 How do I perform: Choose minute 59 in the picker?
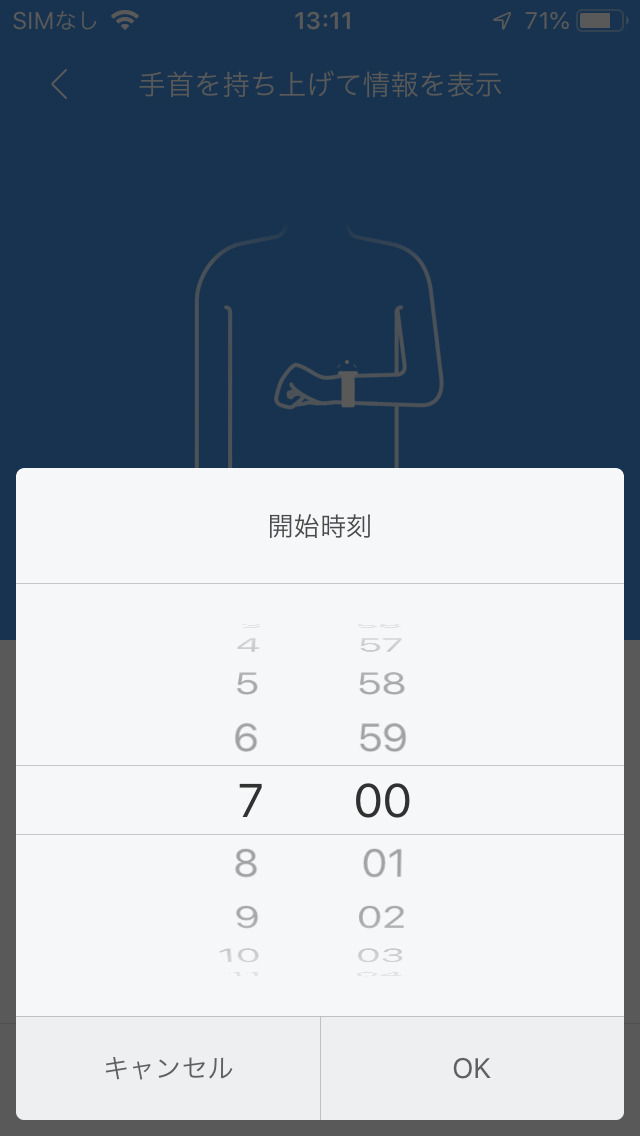point(383,738)
